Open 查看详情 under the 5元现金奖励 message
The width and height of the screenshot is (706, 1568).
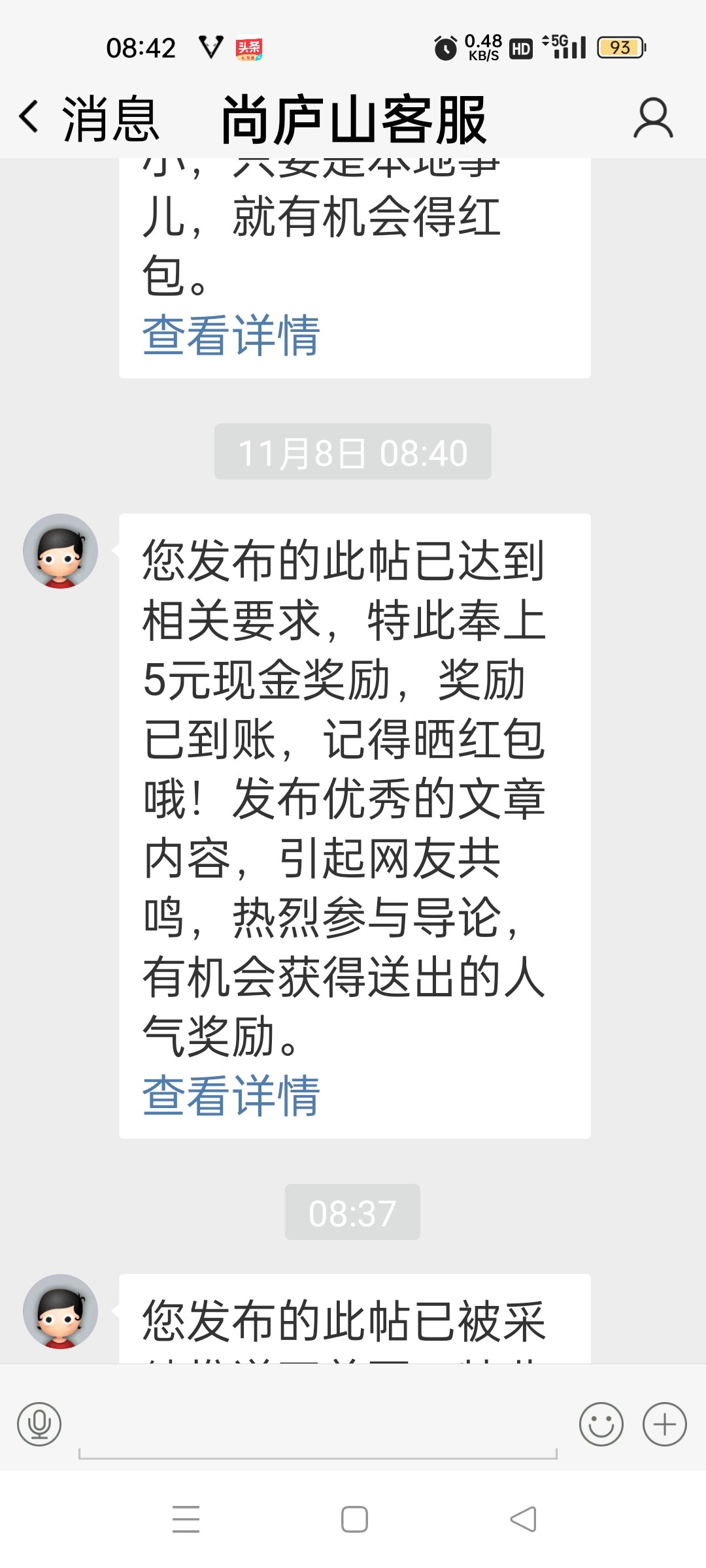tap(231, 1096)
